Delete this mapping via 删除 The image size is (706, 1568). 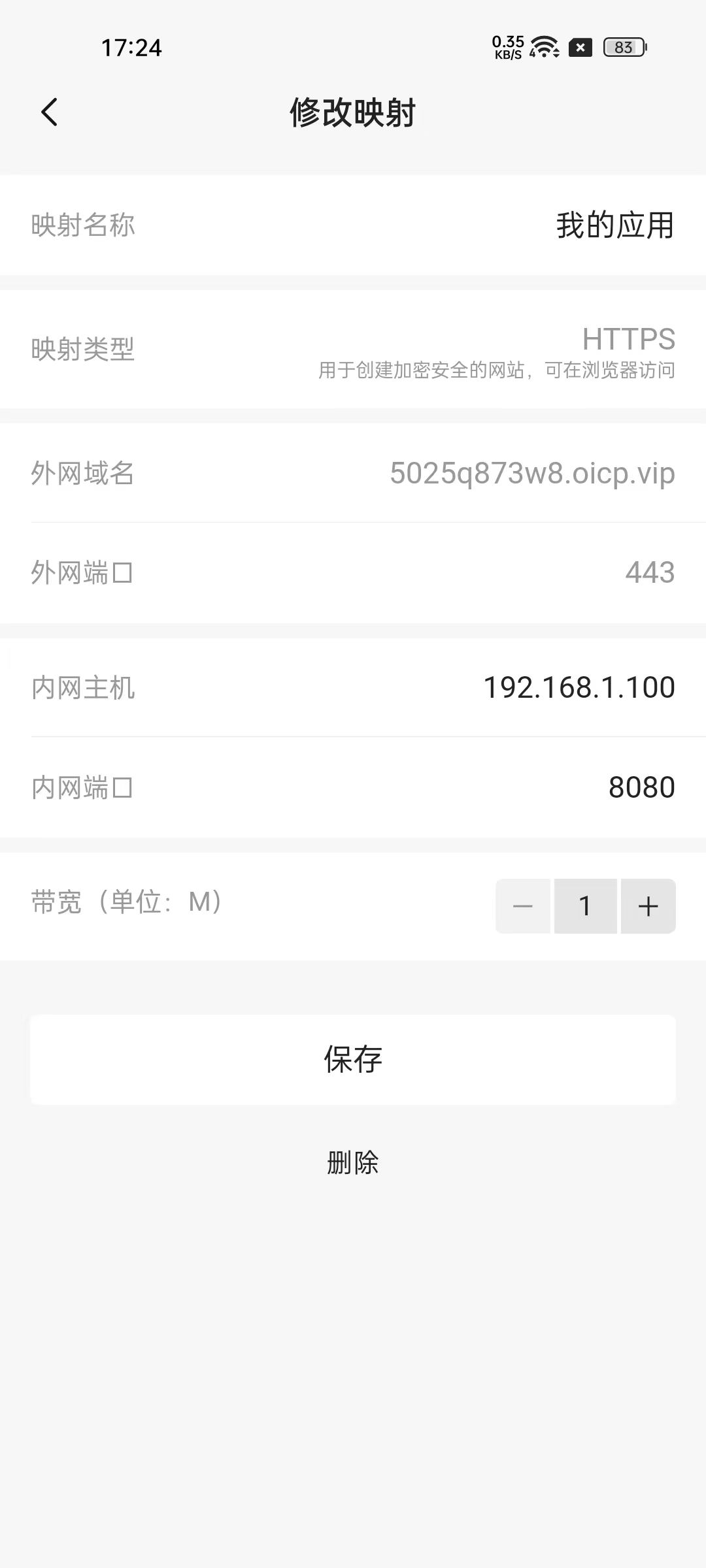353,1163
